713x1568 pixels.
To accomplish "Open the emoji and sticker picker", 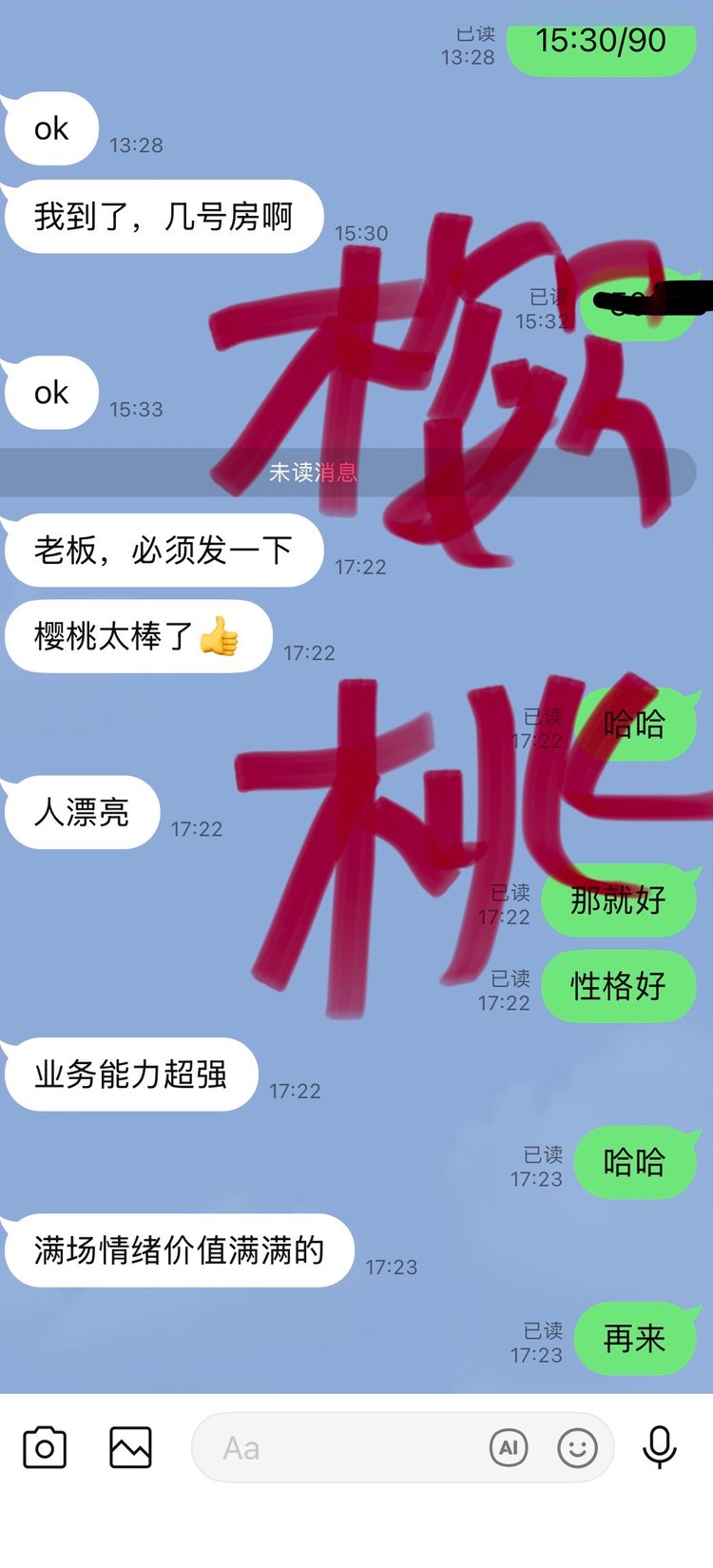I will click(577, 1448).
